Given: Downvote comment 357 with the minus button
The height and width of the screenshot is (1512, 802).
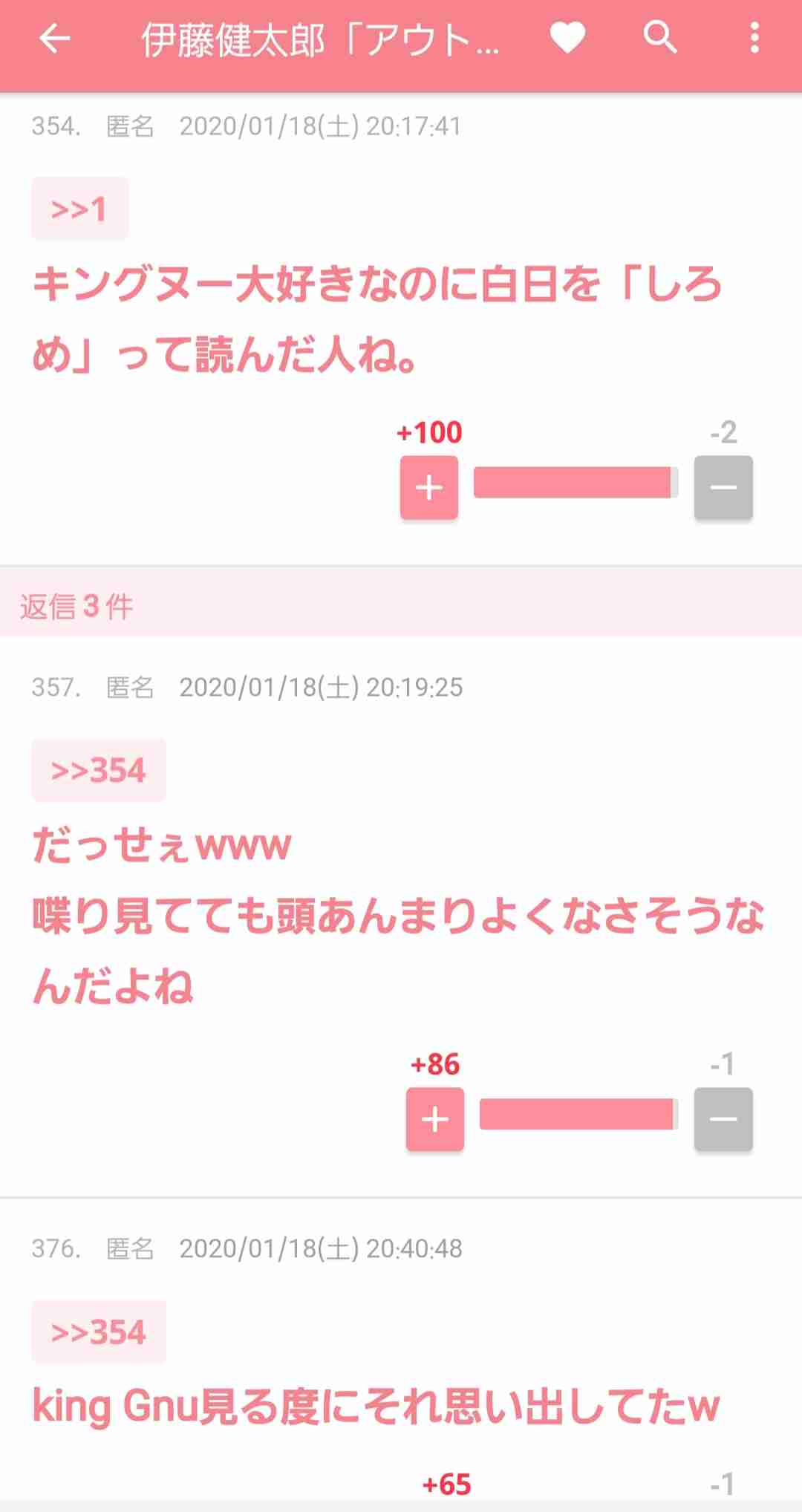Looking at the screenshot, I should [x=723, y=1119].
